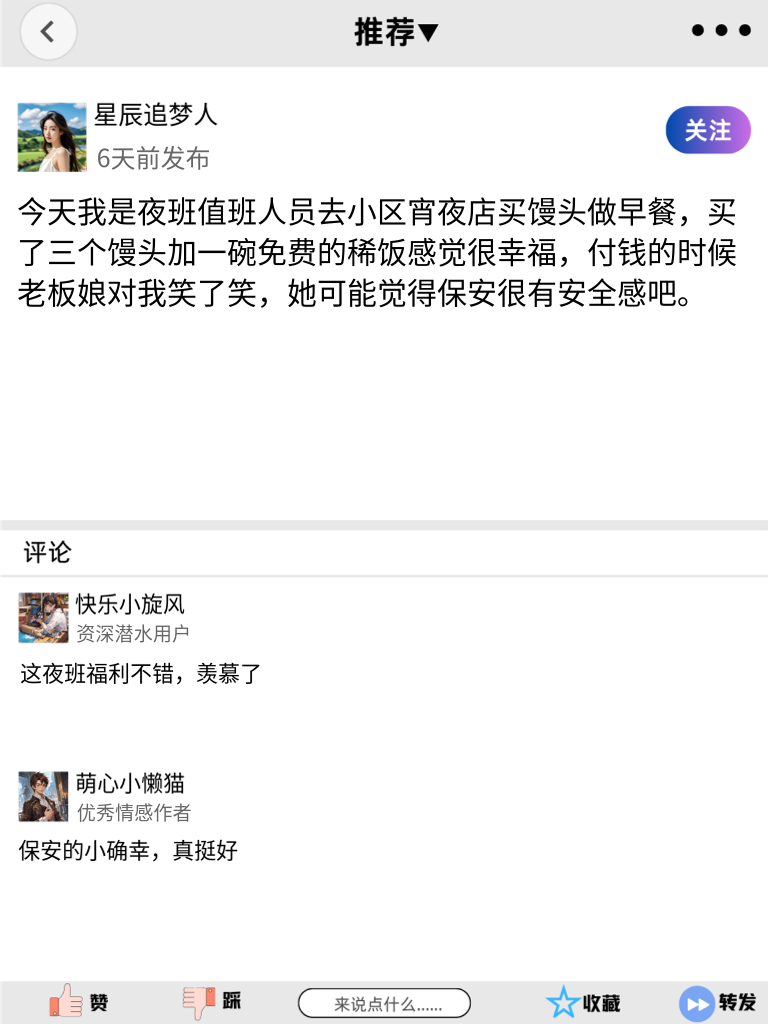The height and width of the screenshot is (1024, 768).
Task: Open 快乐小旋风's username link
Action: coord(126,604)
